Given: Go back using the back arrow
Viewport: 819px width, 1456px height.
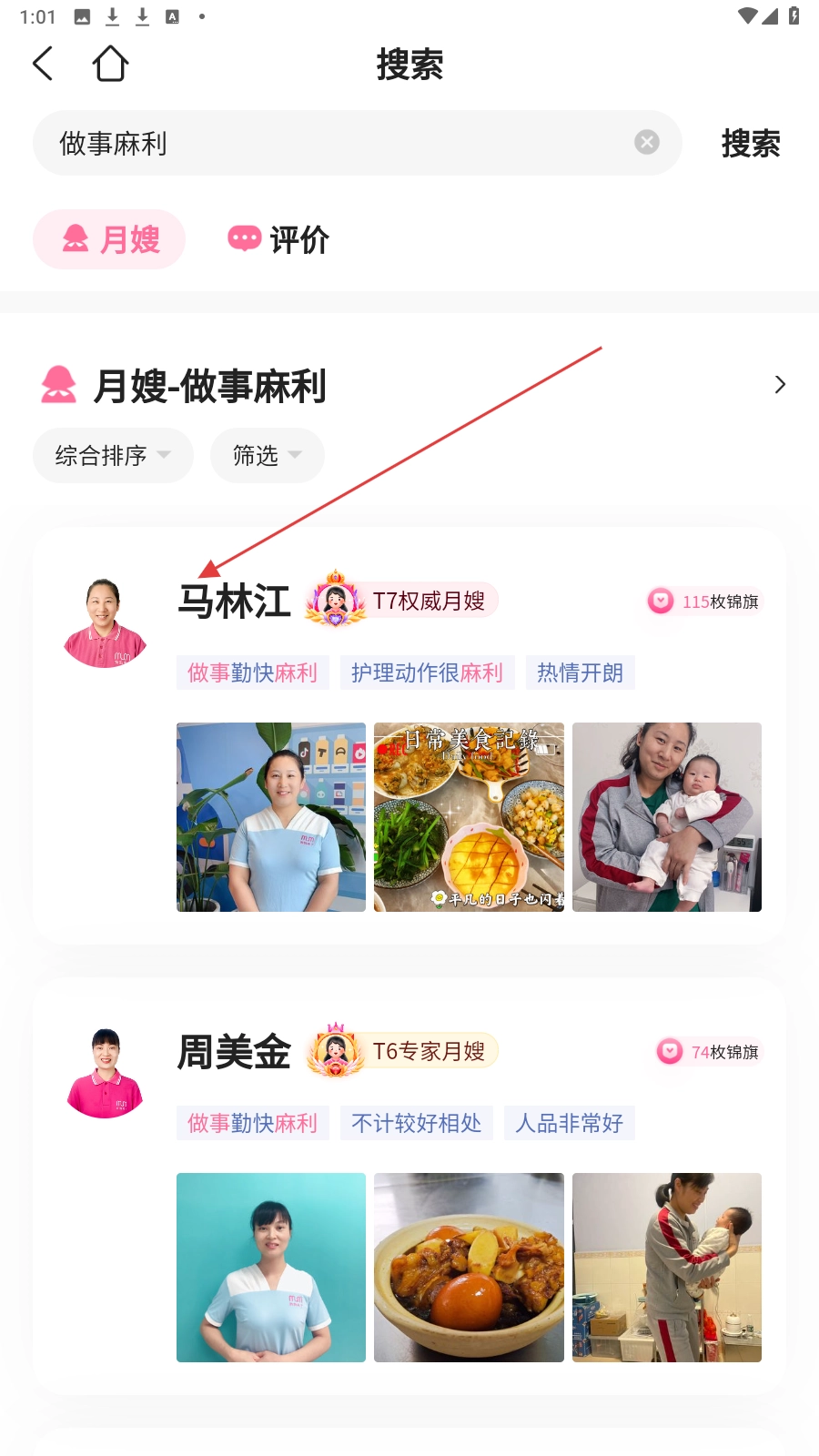Looking at the screenshot, I should point(43,64).
